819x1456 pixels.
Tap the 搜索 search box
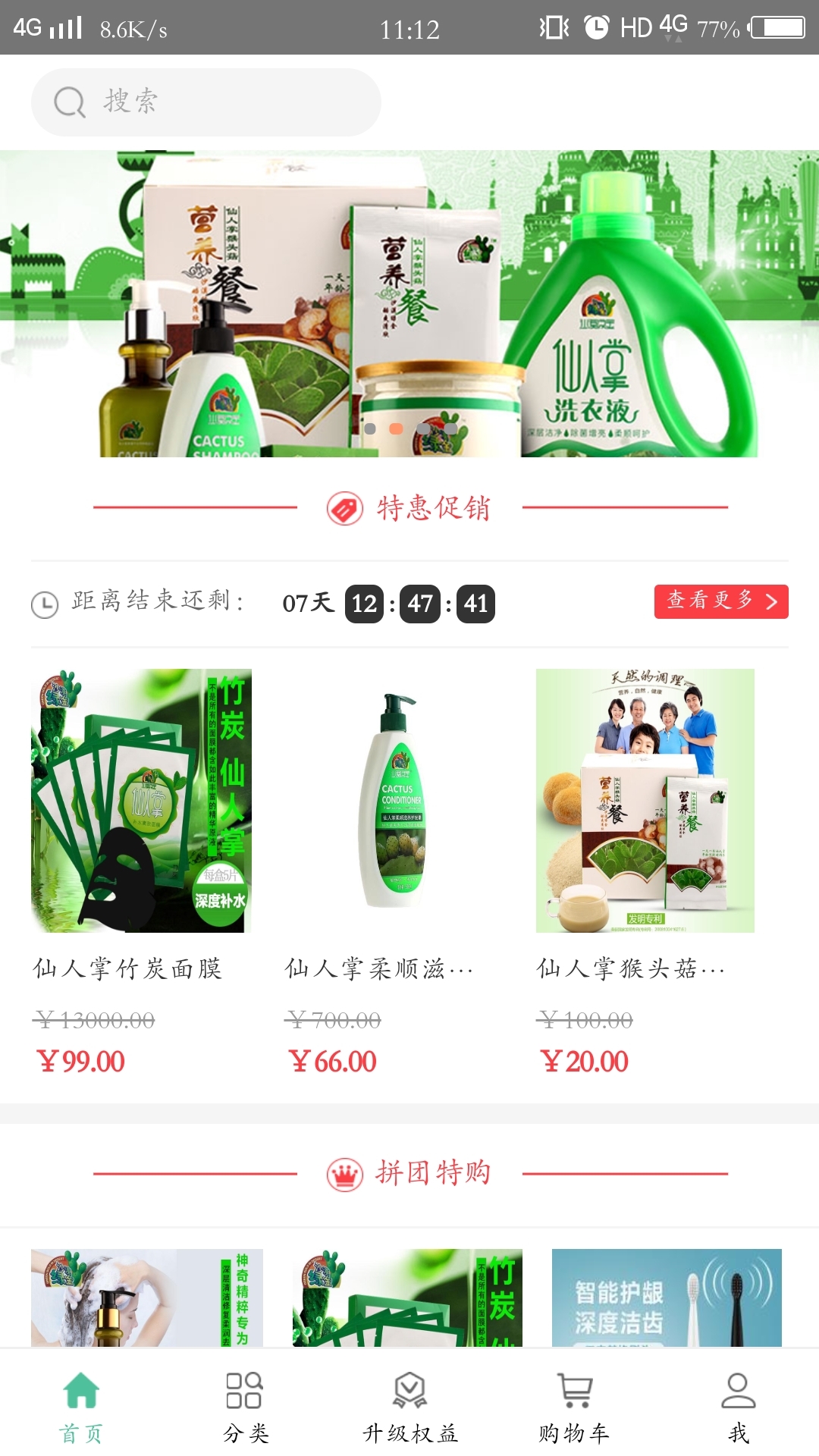(206, 102)
